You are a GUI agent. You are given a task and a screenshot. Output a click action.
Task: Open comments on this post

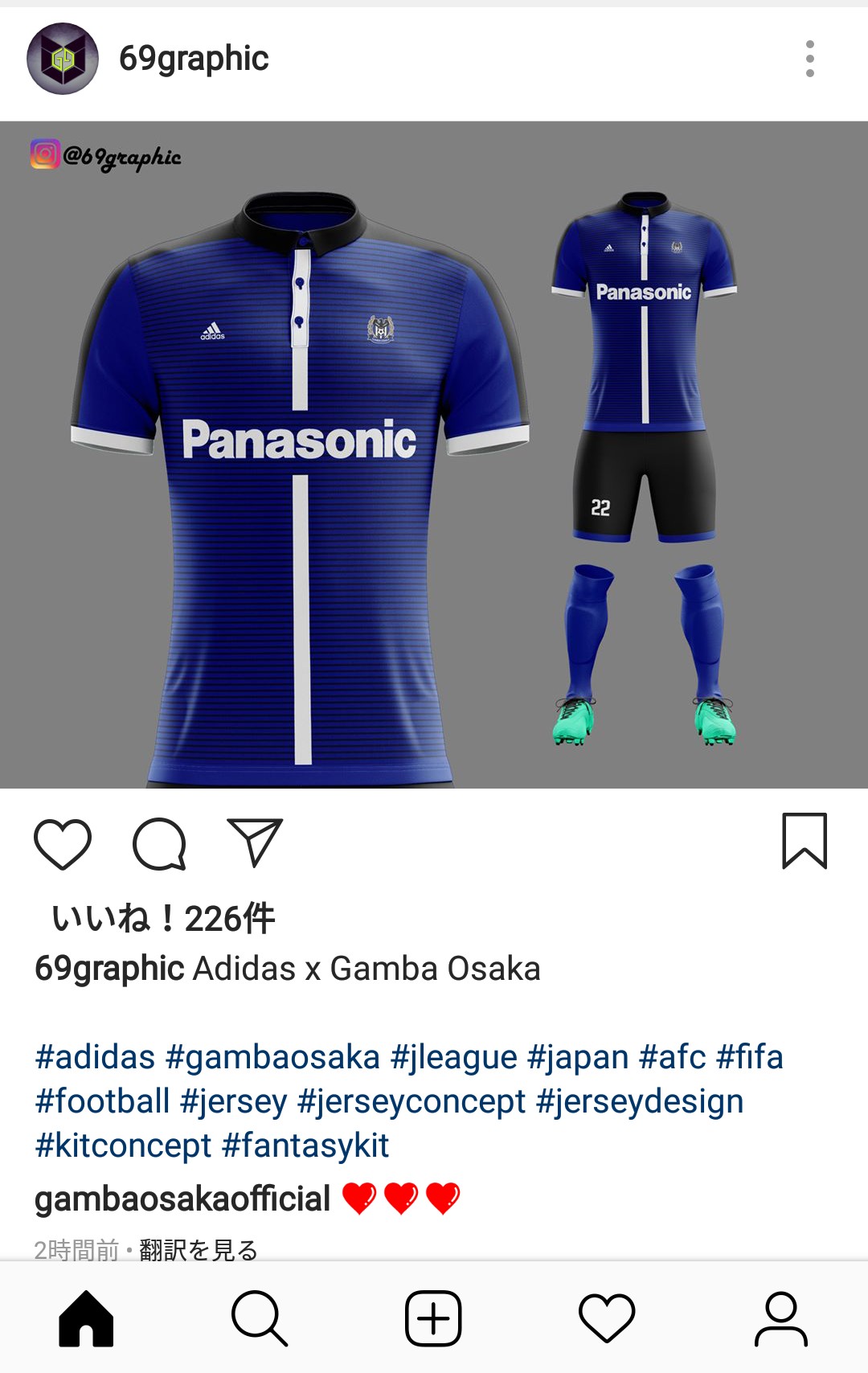tap(159, 844)
